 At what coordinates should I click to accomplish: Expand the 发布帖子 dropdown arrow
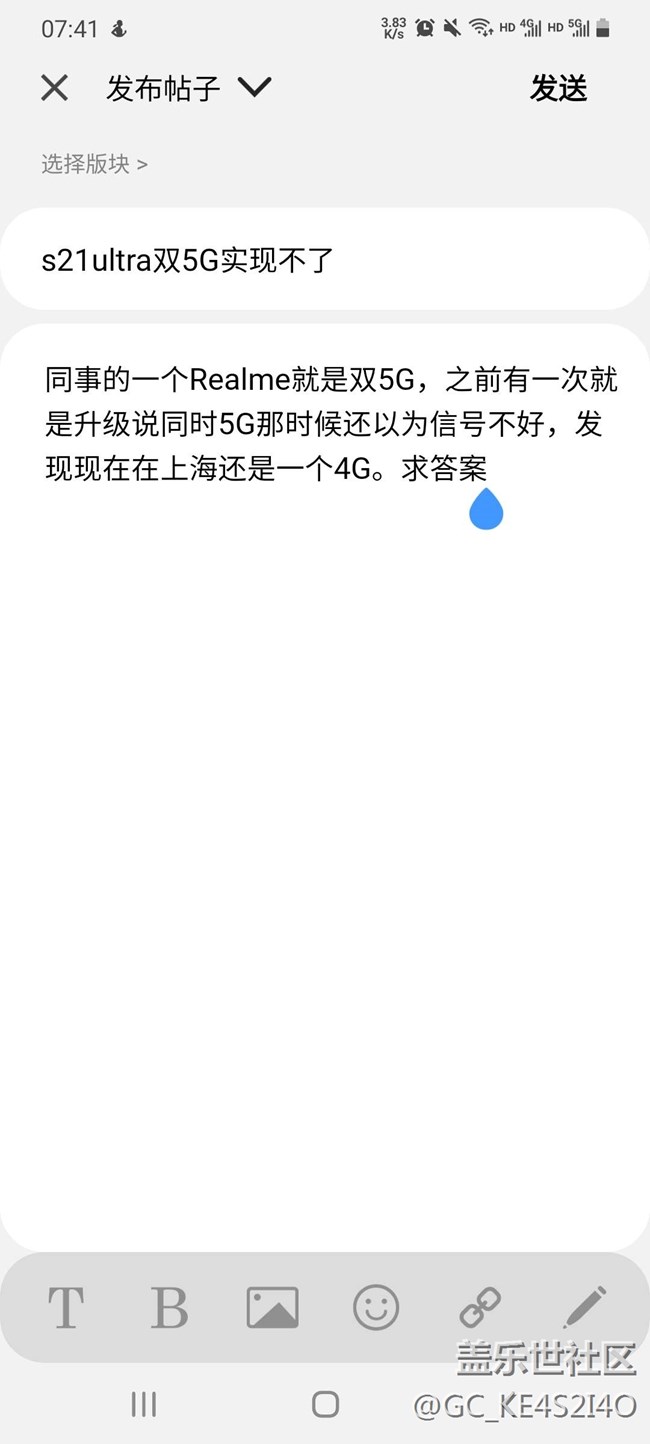[255, 88]
